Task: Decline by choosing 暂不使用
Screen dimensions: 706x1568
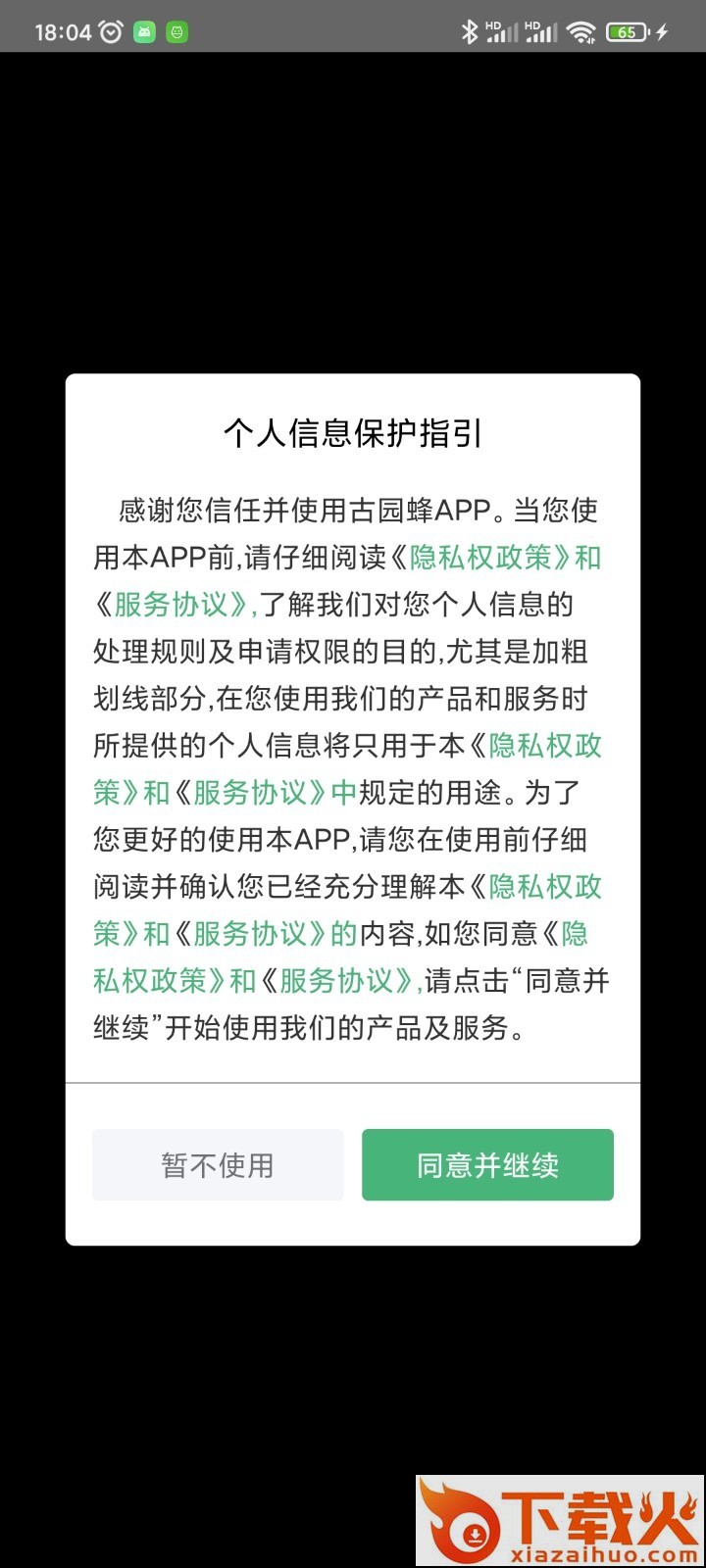Action: pos(218,1164)
